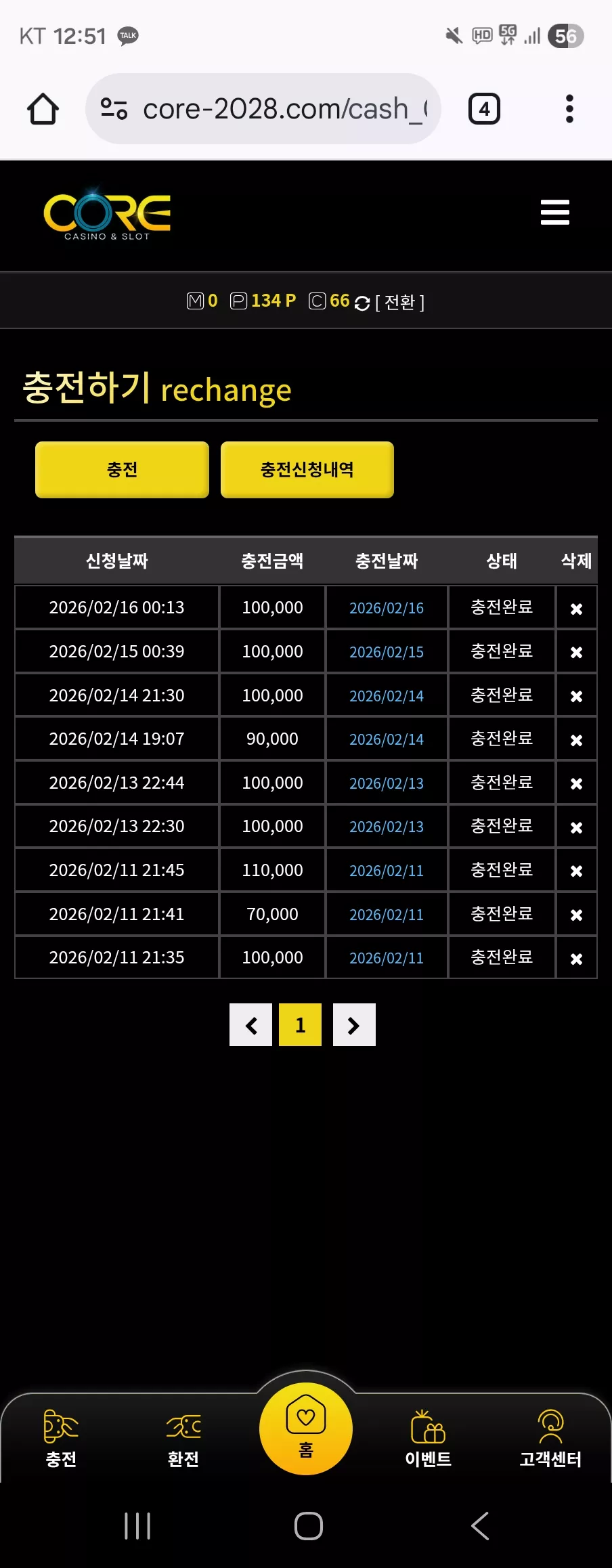This screenshot has height=1568, width=612.
Task: Tap the URL address bar
Action: pos(263,108)
